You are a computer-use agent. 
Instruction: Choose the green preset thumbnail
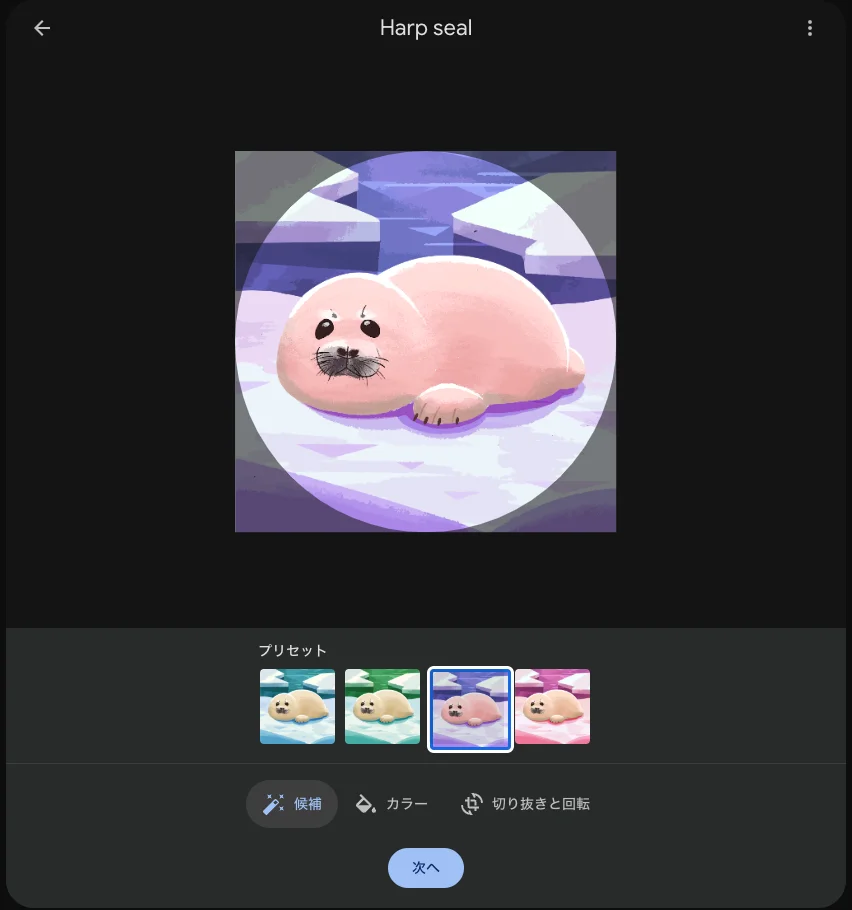click(382, 707)
